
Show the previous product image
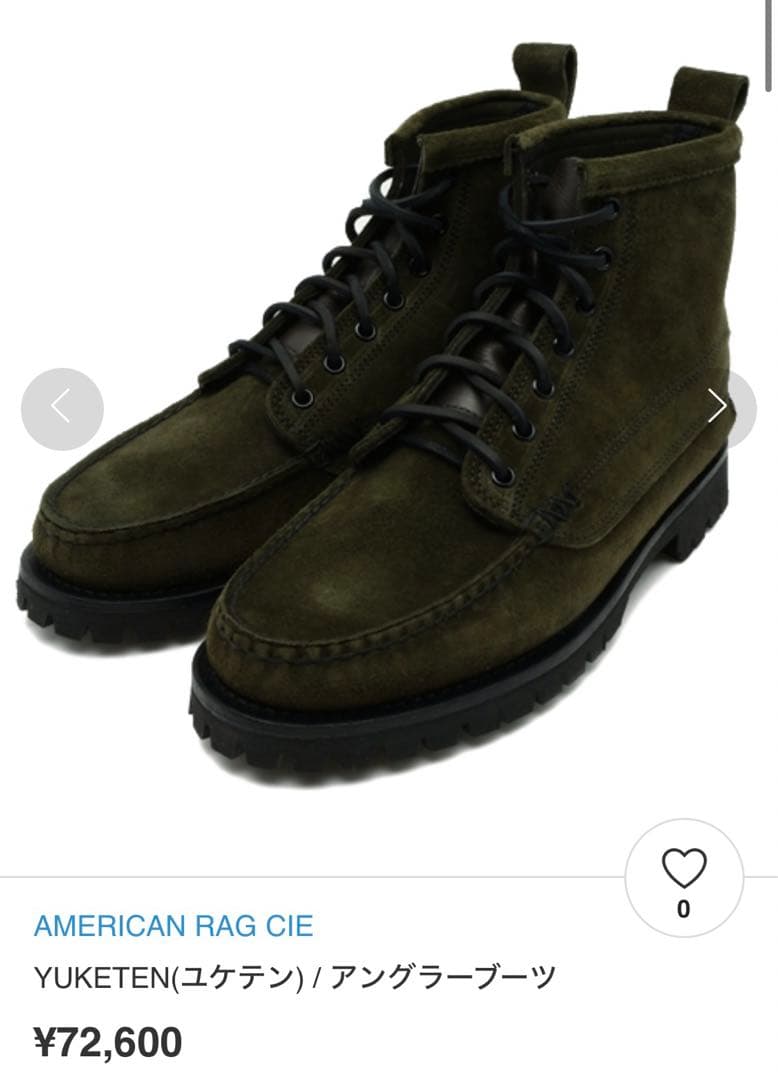coord(62,408)
